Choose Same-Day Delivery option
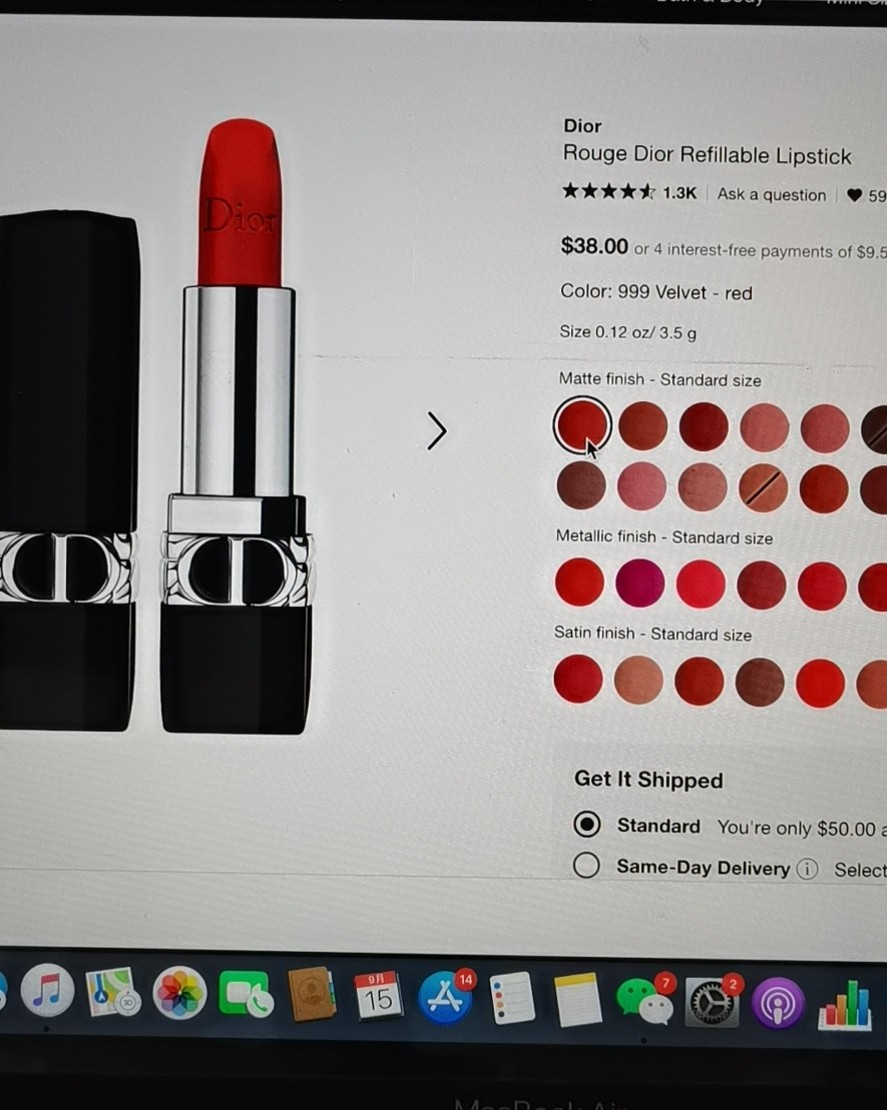This screenshot has width=887, height=1110. [587, 866]
